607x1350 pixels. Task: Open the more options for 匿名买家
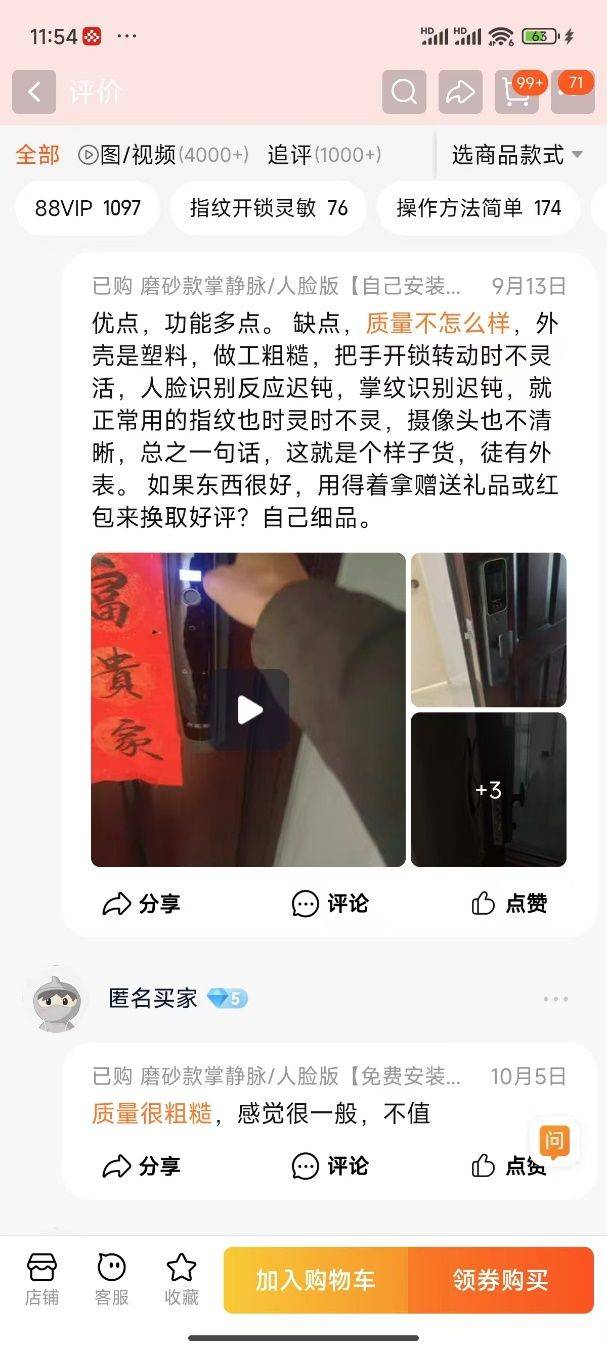coord(555,999)
